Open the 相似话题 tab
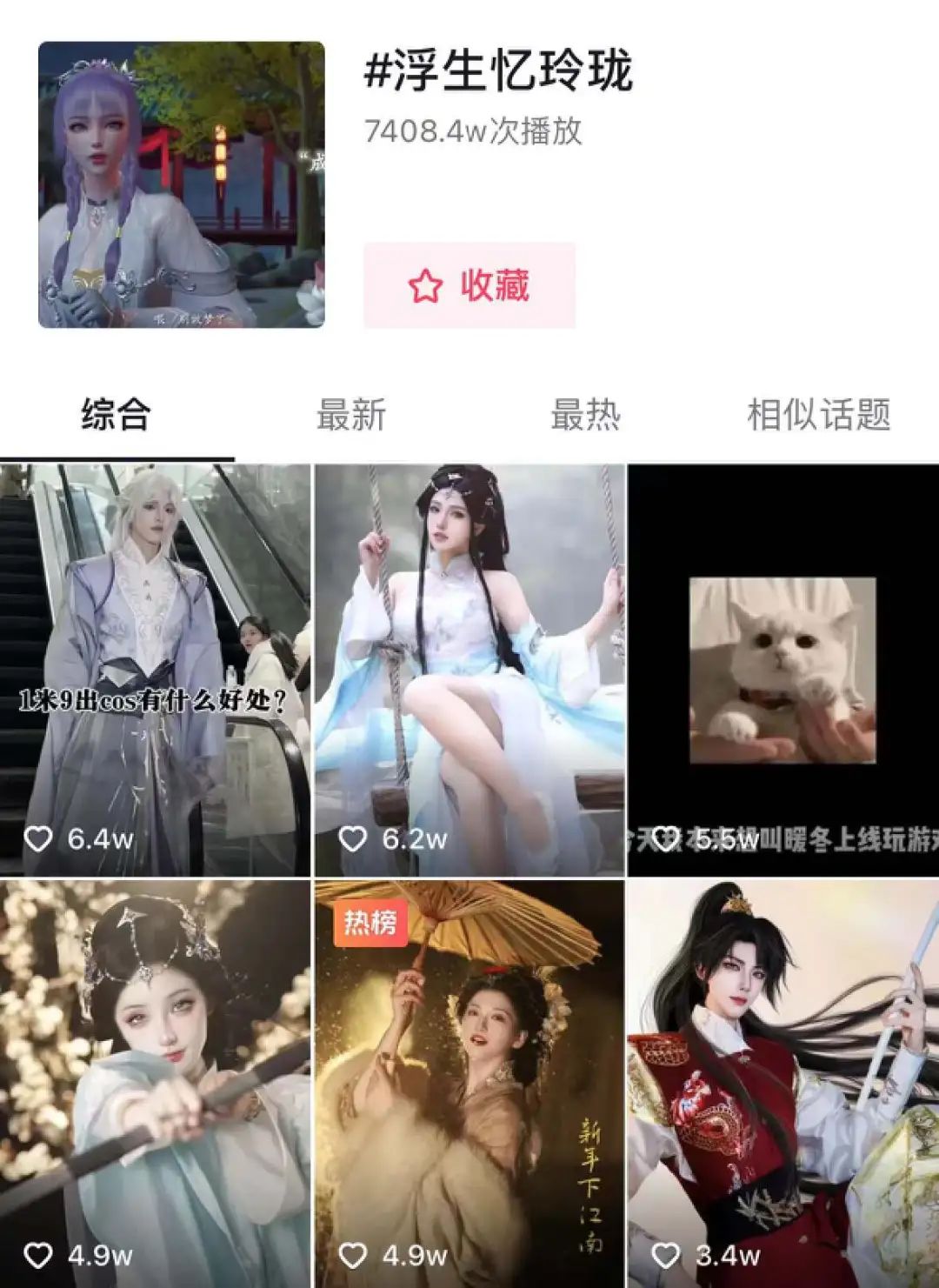 point(819,415)
